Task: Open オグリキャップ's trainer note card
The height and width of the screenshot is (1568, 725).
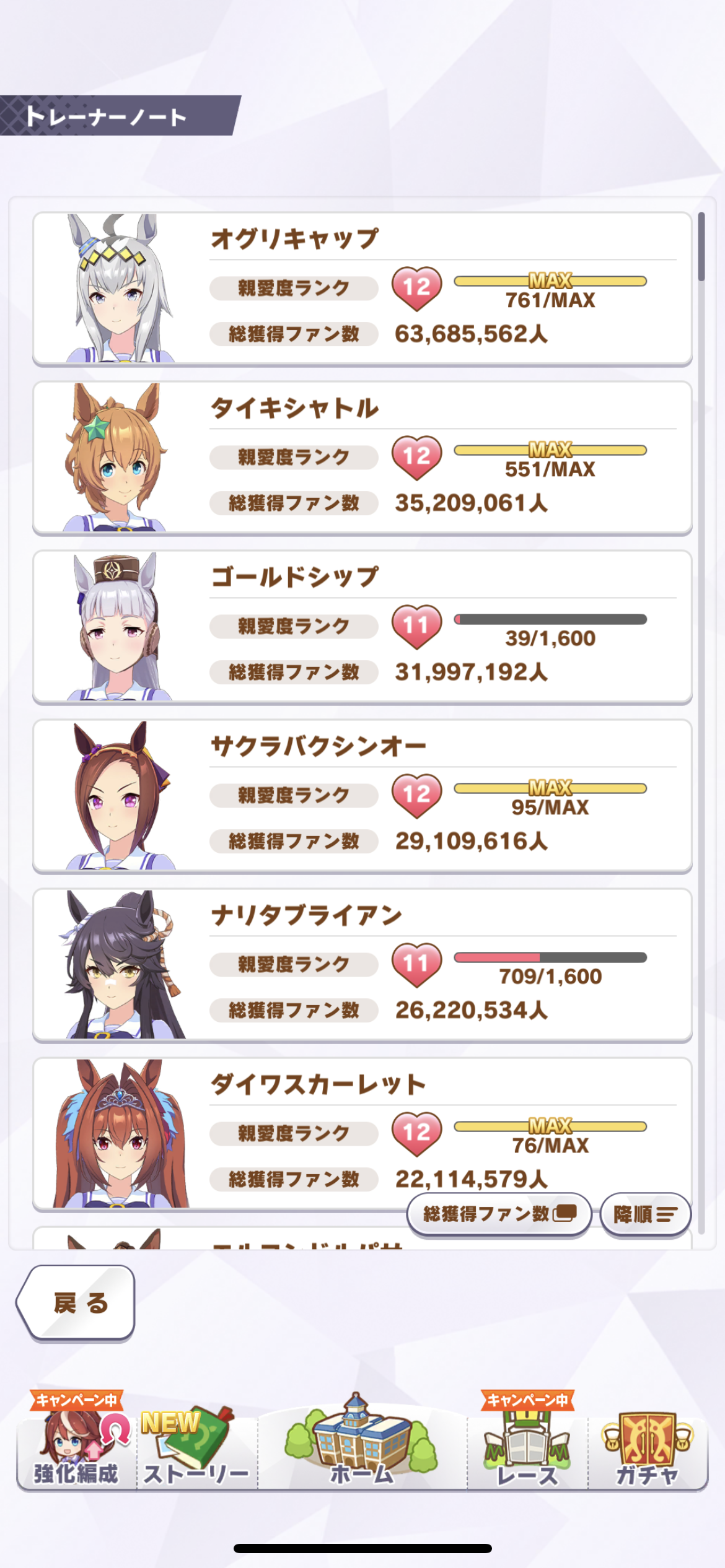Action: click(362, 289)
